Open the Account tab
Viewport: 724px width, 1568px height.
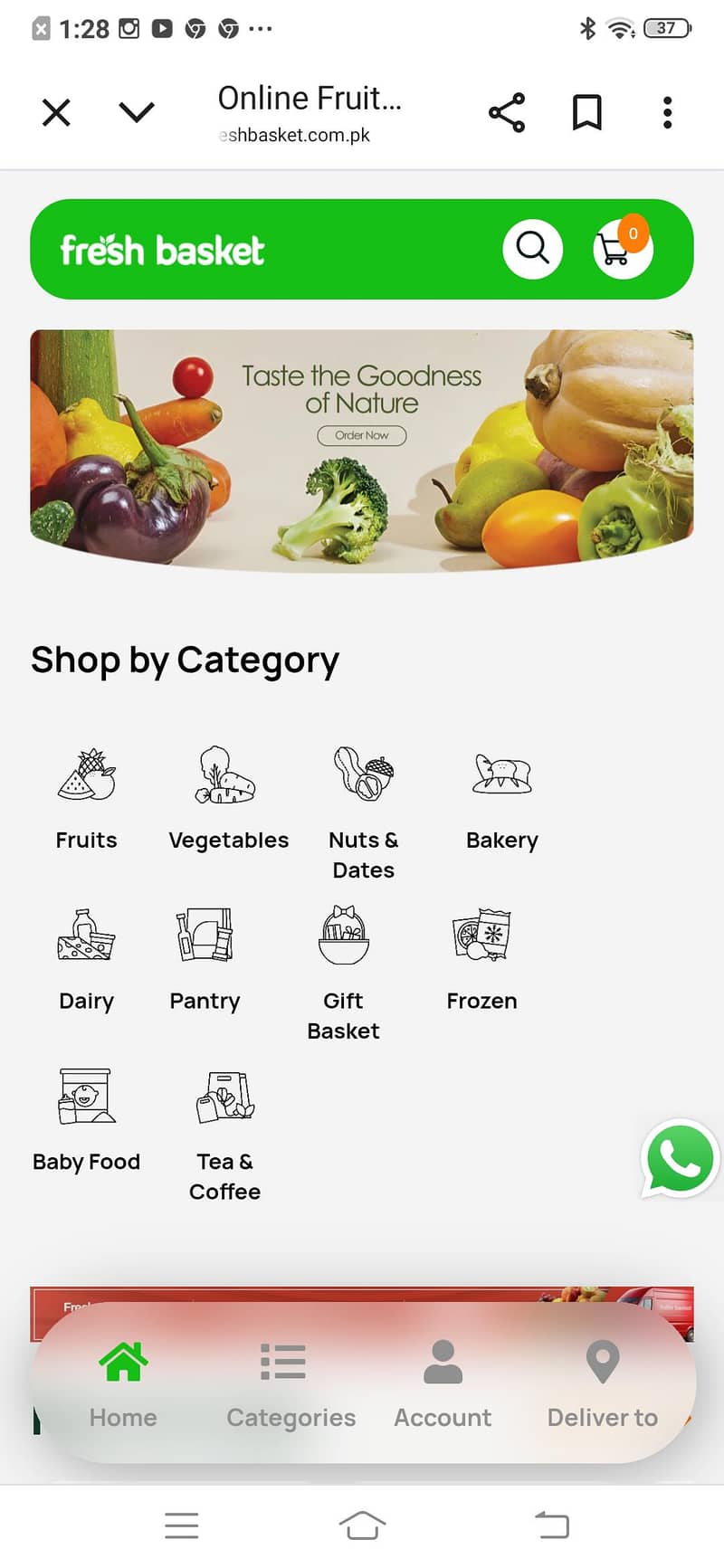point(443,1385)
